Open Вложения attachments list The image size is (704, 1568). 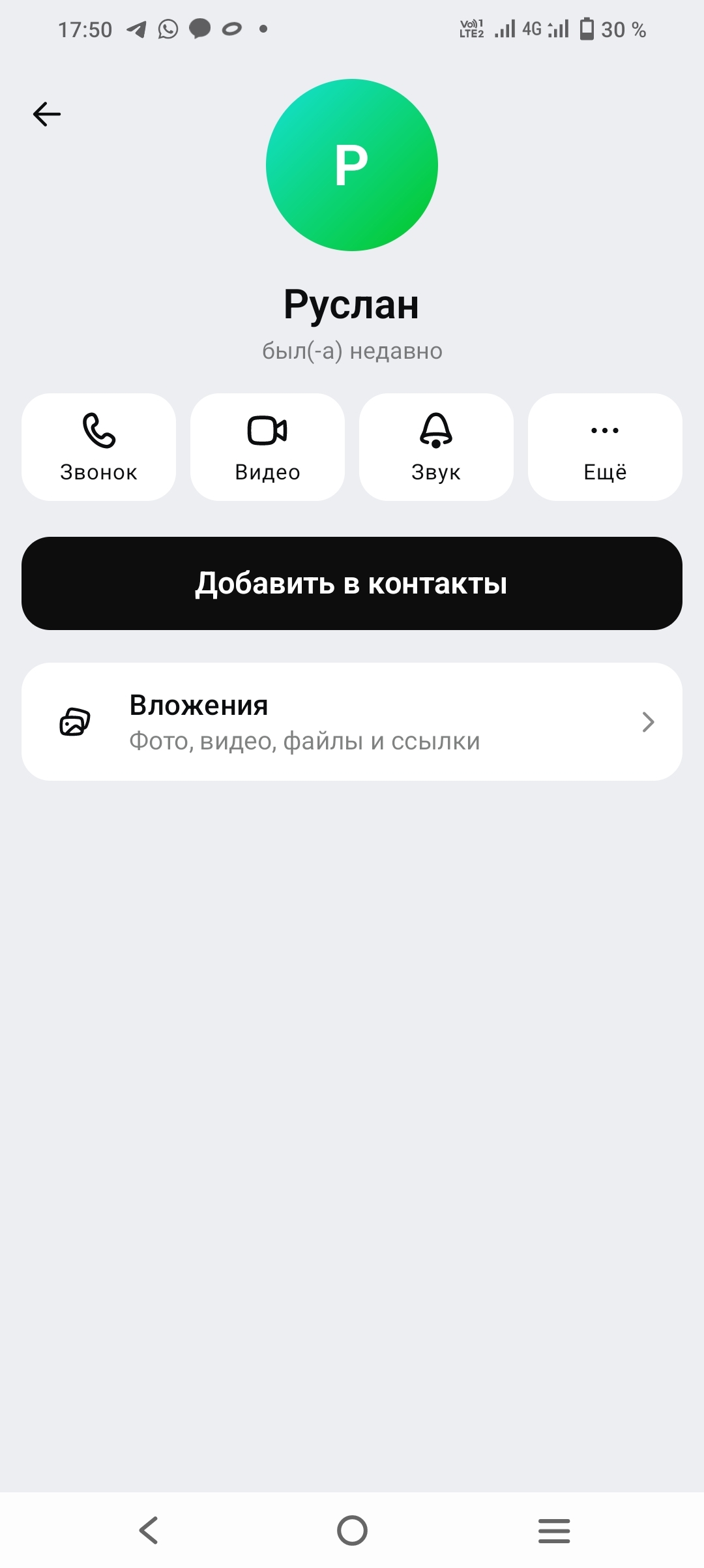point(352,722)
